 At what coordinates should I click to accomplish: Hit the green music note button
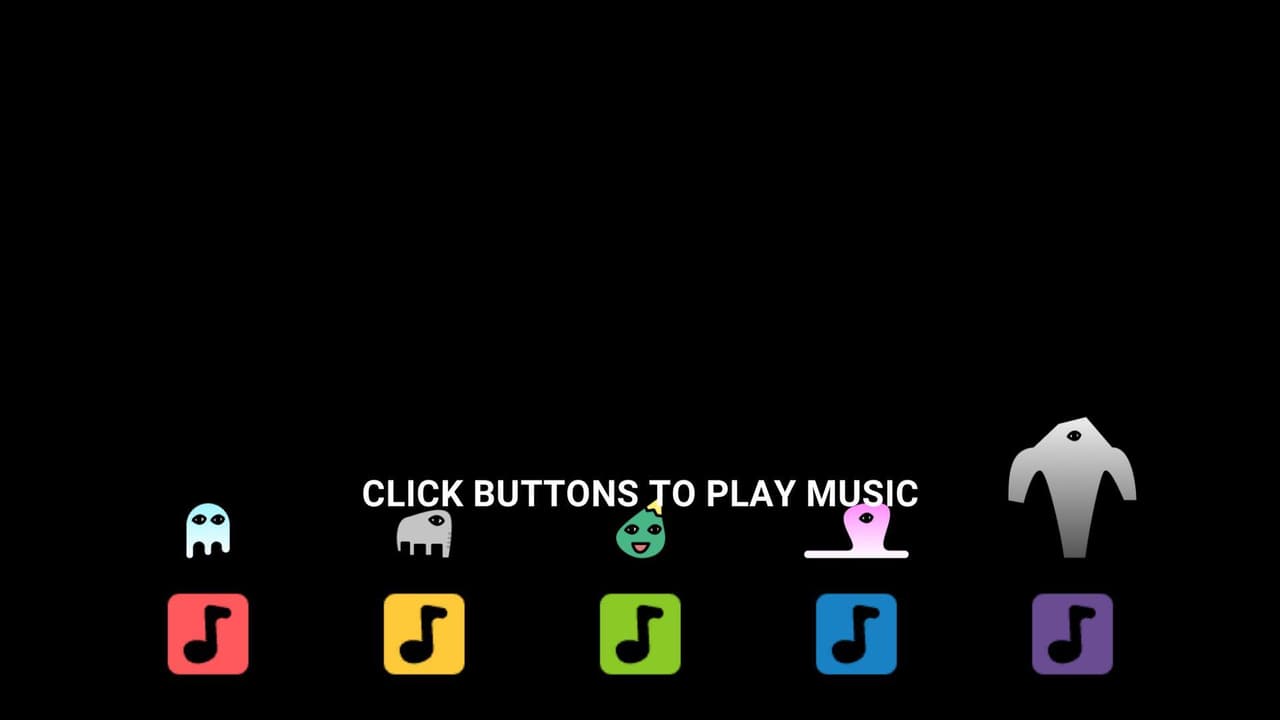tap(640, 634)
